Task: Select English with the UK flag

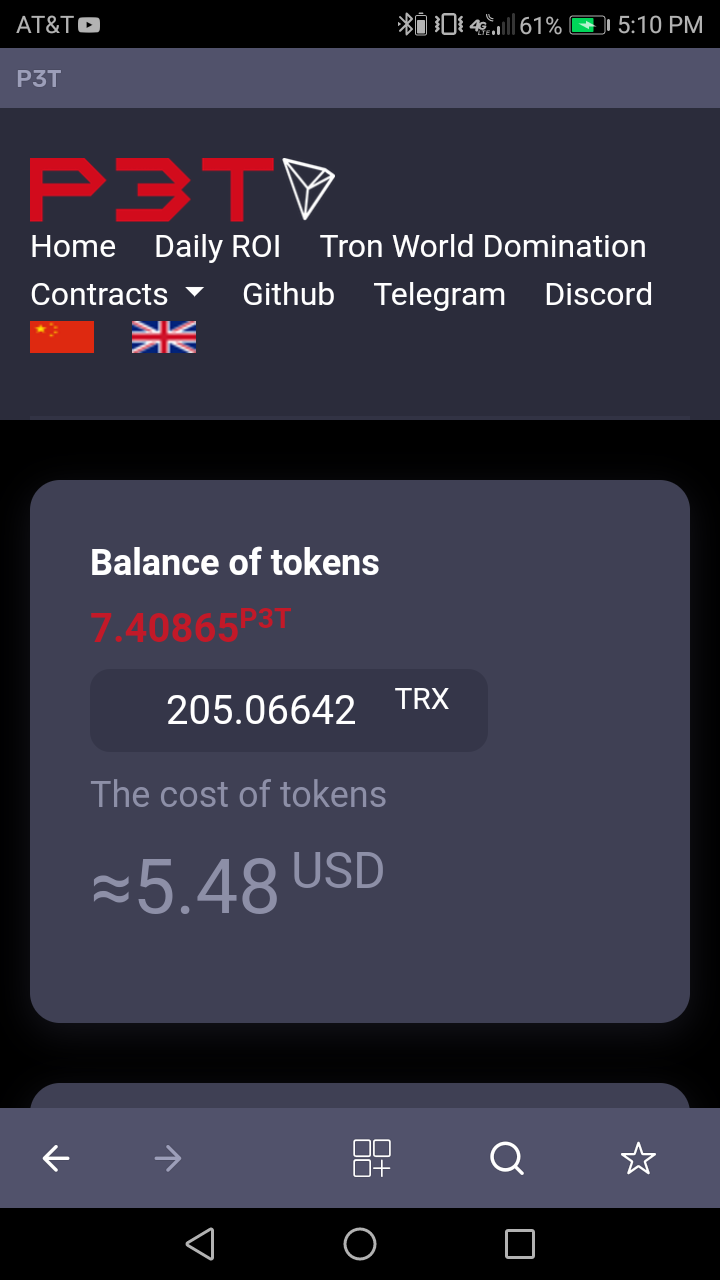Action: [164, 337]
